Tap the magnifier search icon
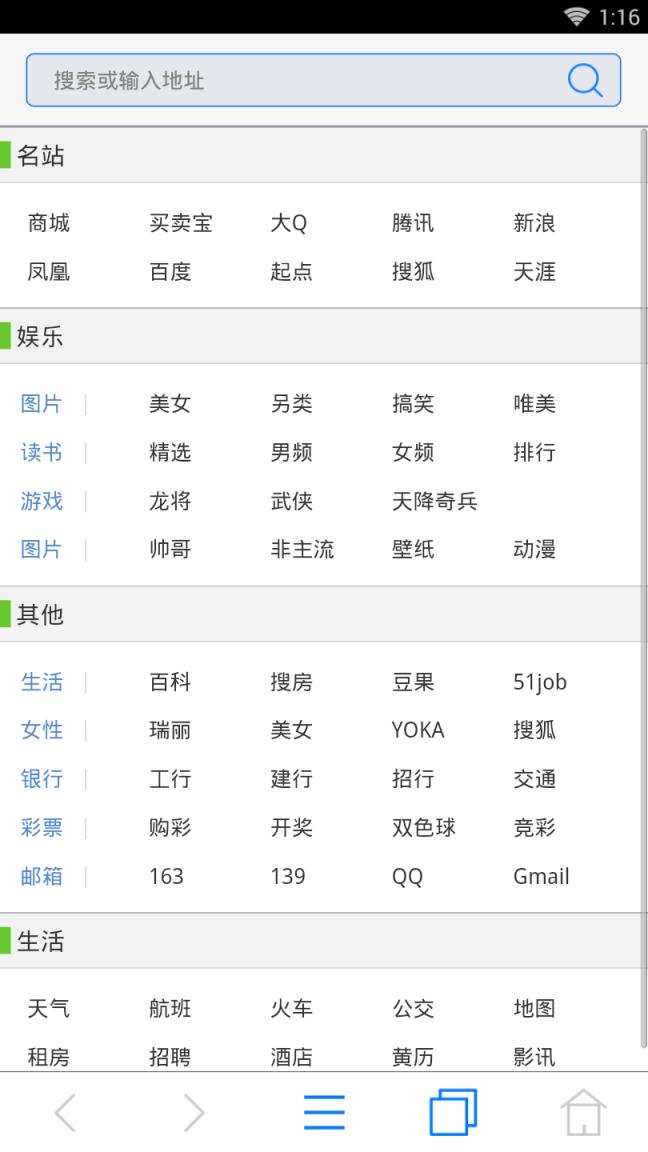 click(585, 80)
